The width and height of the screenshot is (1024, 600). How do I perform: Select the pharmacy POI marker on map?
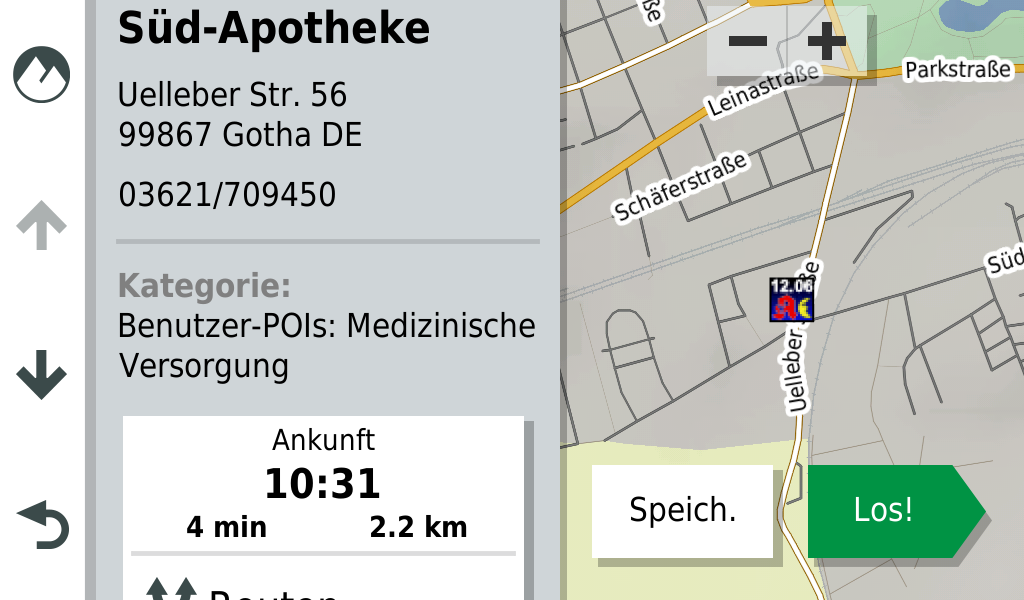tap(792, 300)
